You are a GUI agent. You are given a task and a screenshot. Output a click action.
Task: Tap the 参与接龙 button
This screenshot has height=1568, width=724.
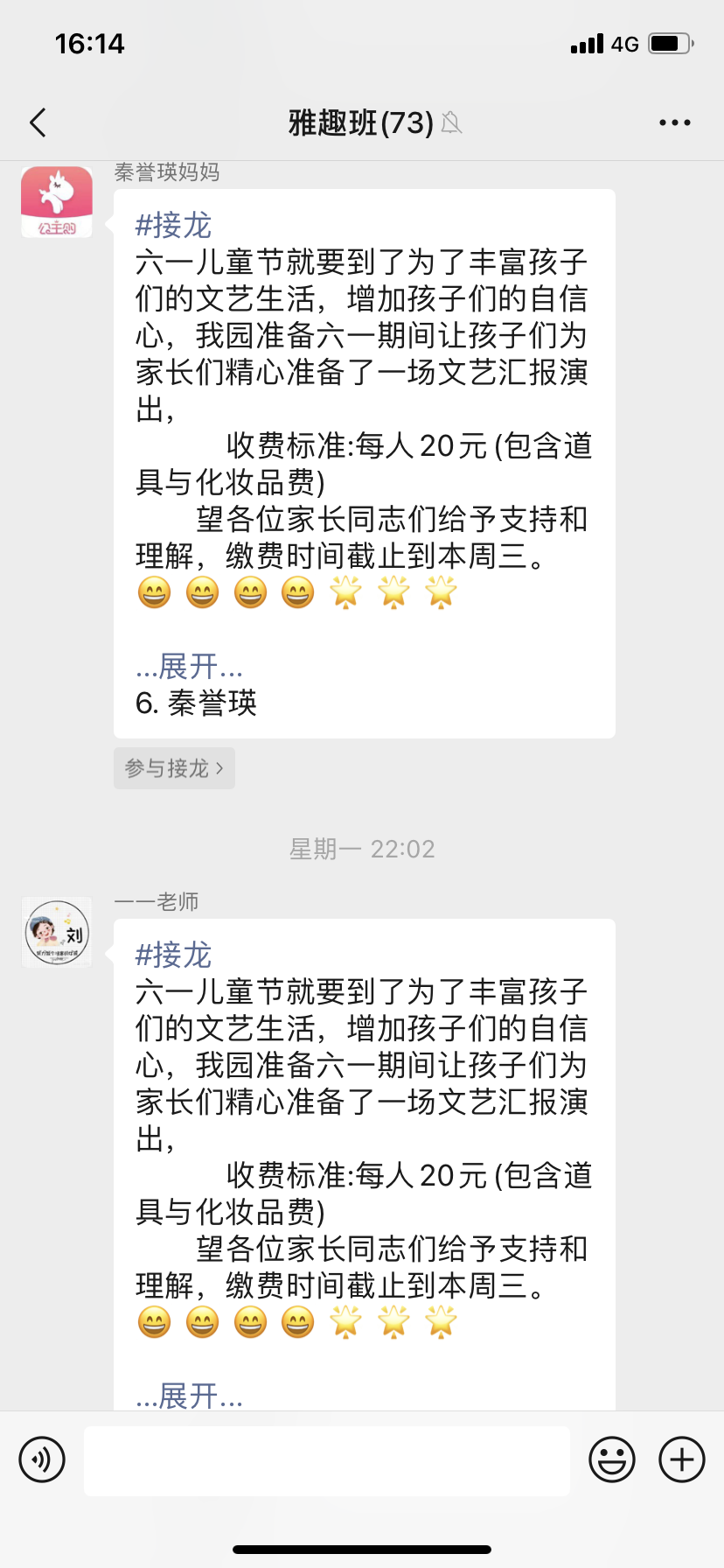174,768
